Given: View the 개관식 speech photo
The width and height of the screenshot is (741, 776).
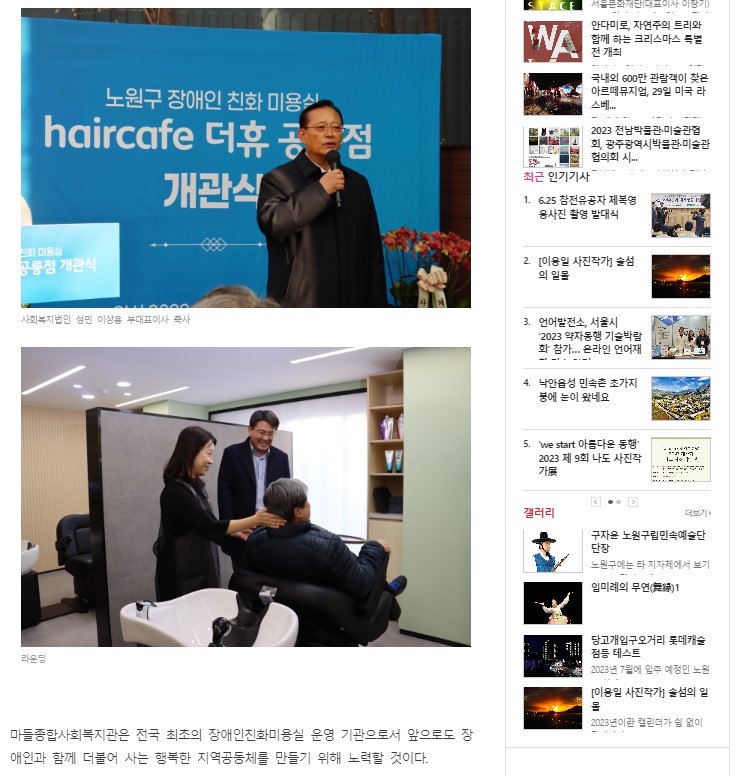Looking at the screenshot, I should click(x=245, y=158).
